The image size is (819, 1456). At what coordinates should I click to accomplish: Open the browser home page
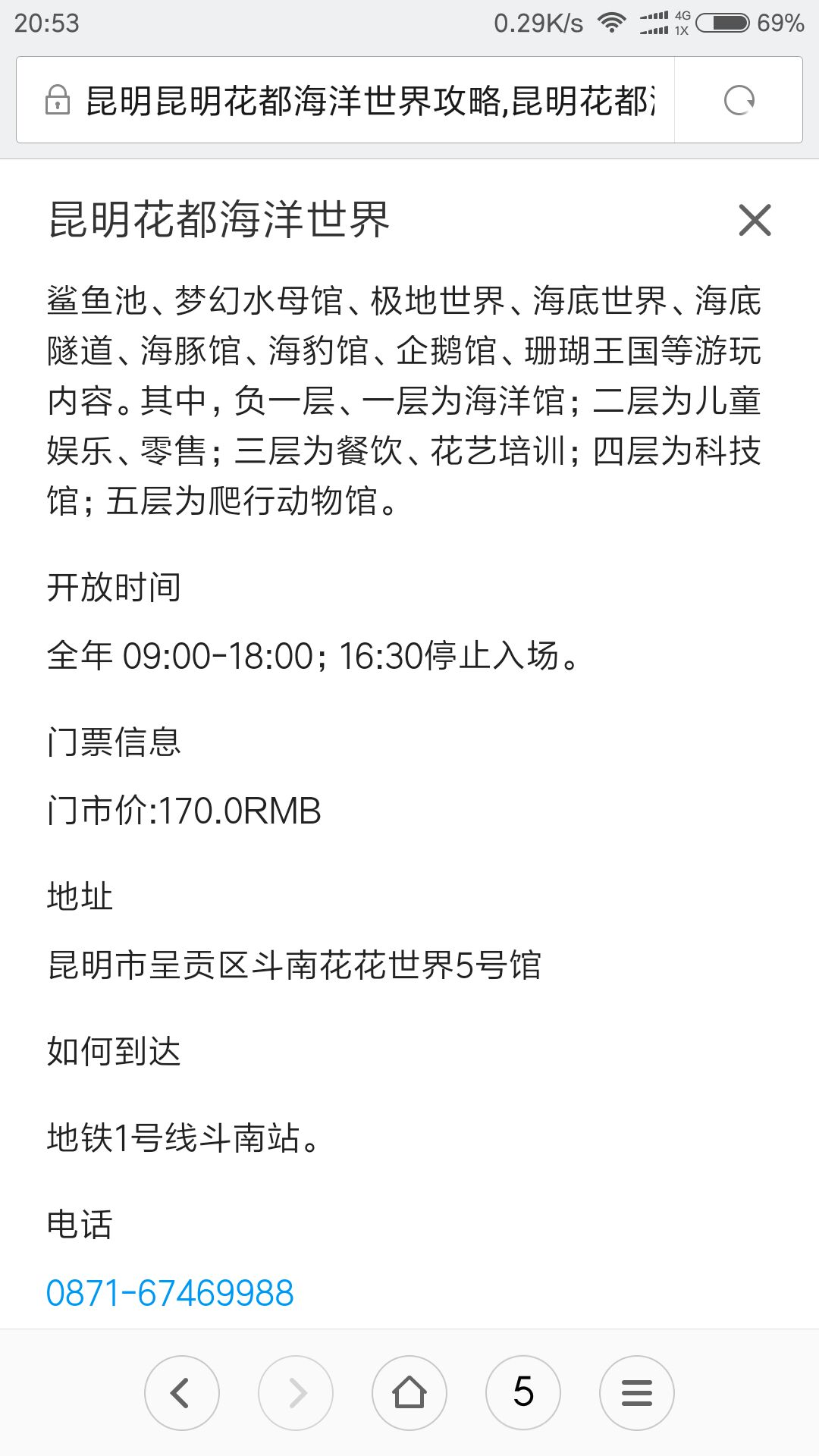click(x=409, y=1393)
